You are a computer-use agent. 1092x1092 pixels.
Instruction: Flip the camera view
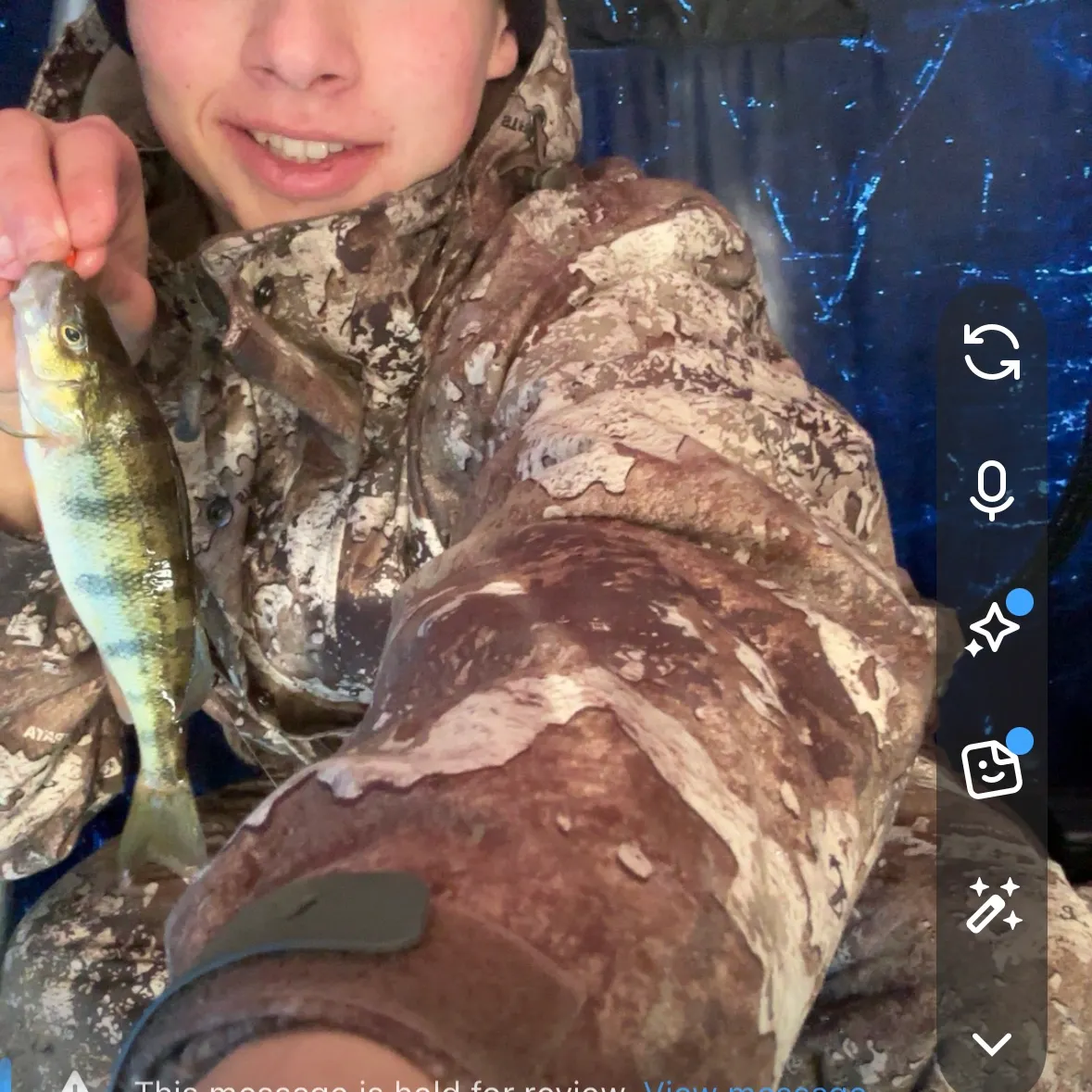tap(991, 352)
